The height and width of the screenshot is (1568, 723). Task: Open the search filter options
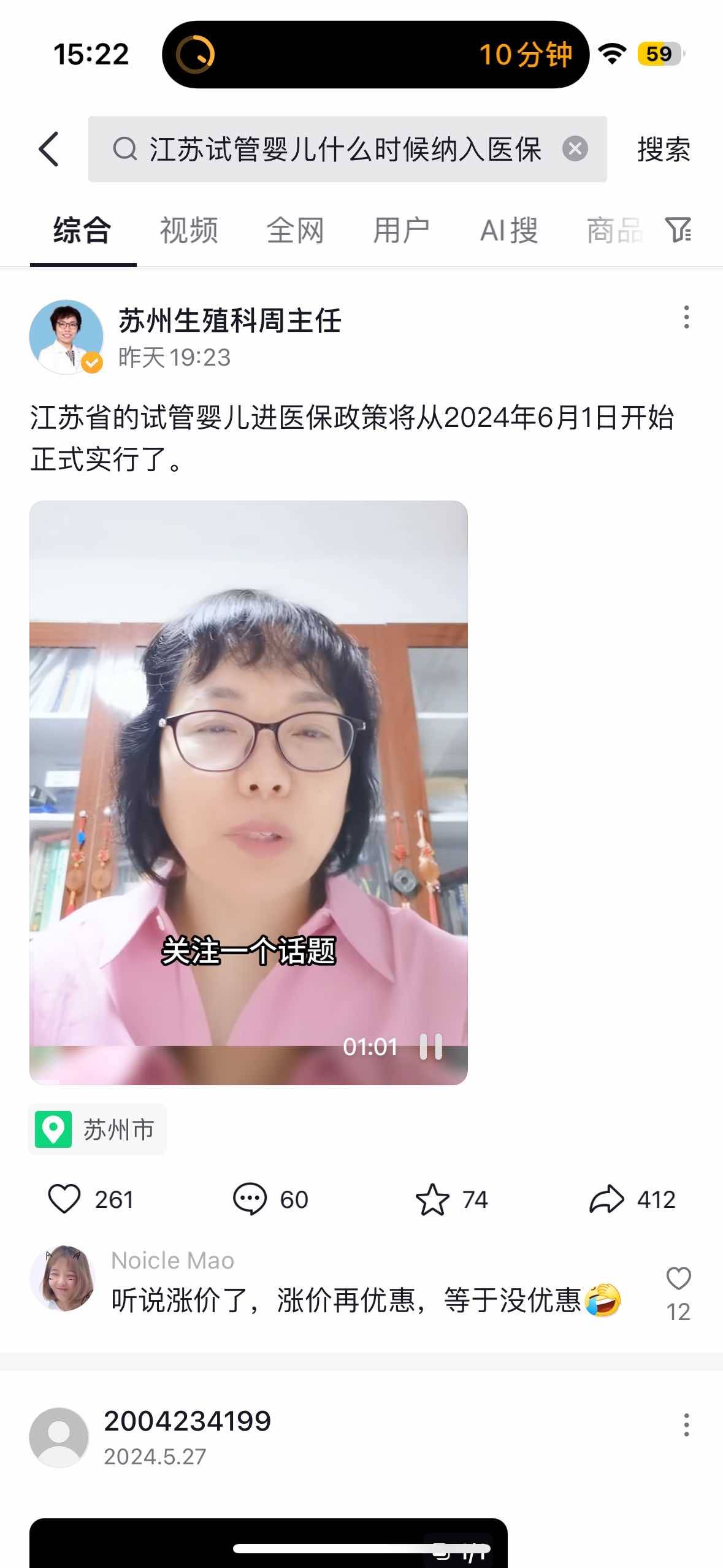coord(678,230)
